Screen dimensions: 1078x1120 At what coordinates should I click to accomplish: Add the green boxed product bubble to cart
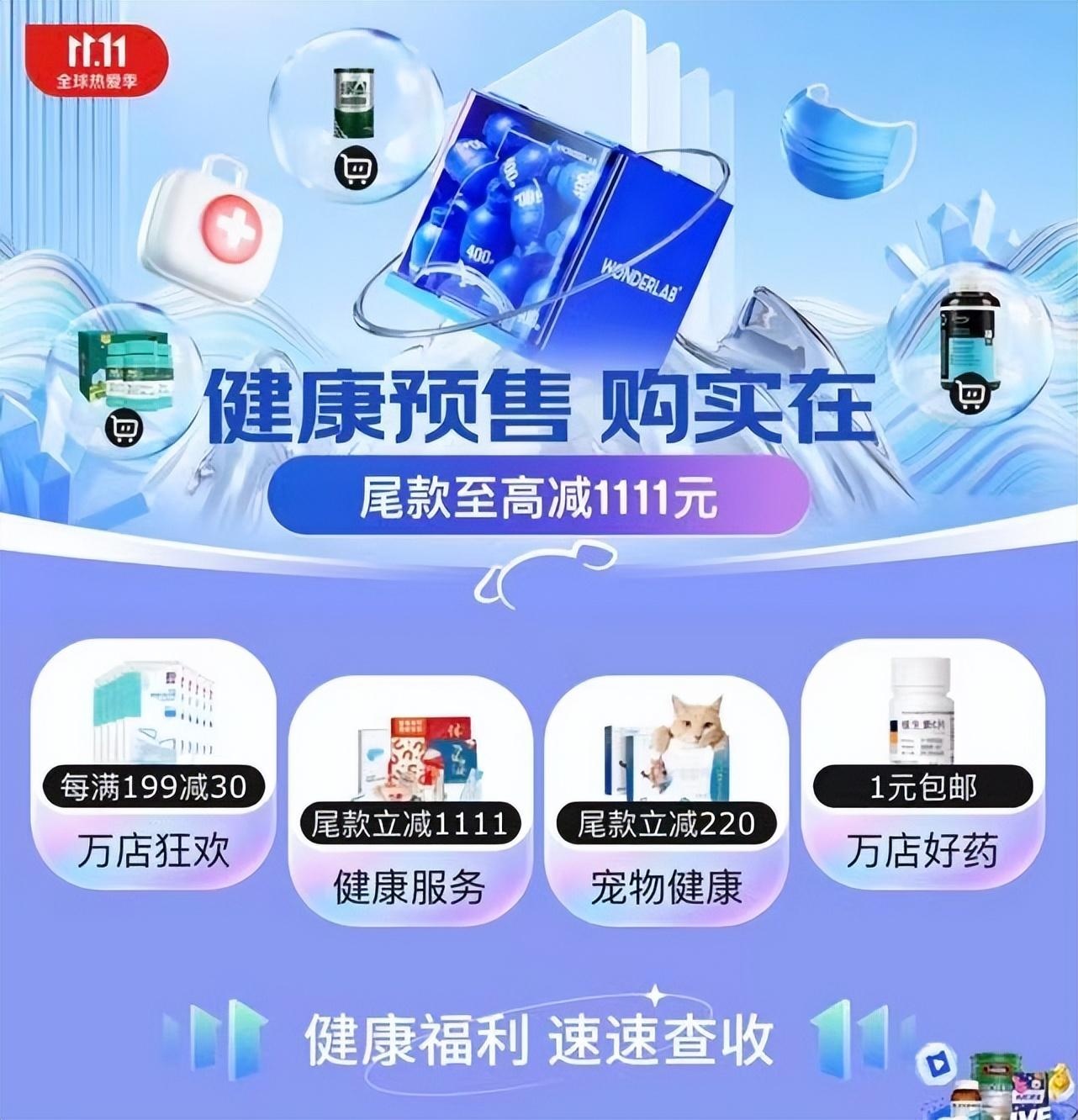click(124, 429)
